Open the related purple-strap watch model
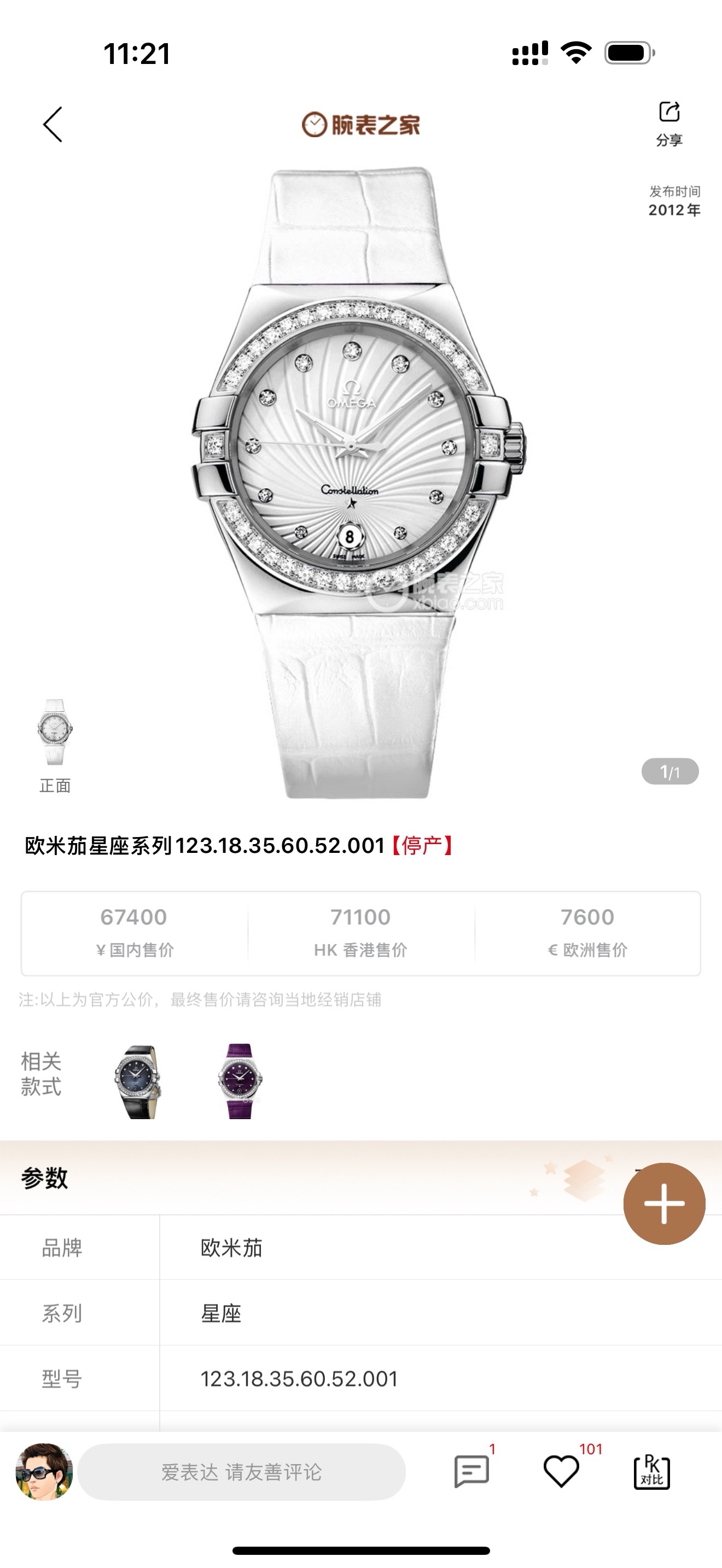Image resolution: width=722 pixels, height=1568 pixels. pyautogui.click(x=239, y=1081)
